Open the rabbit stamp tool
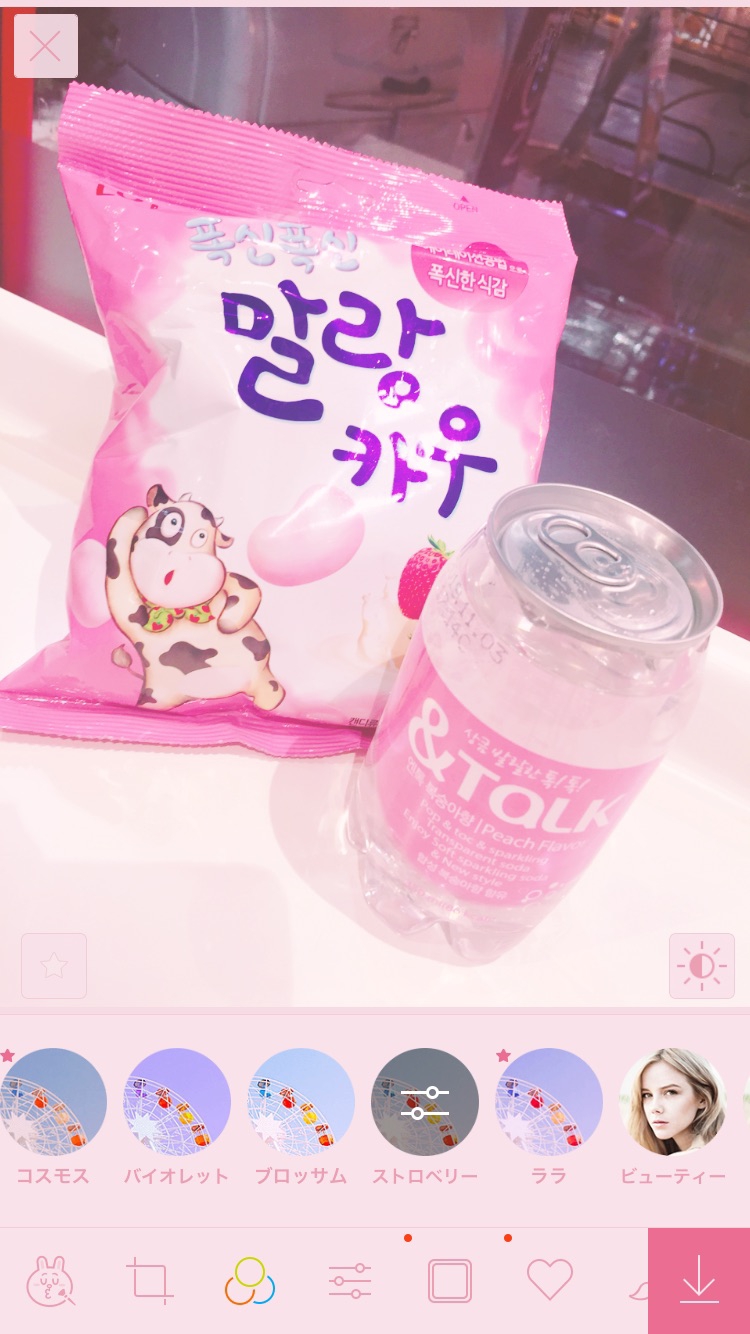The height and width of the screenshot is (1334, 750). pyautogui.click(x=50, y=1281)
